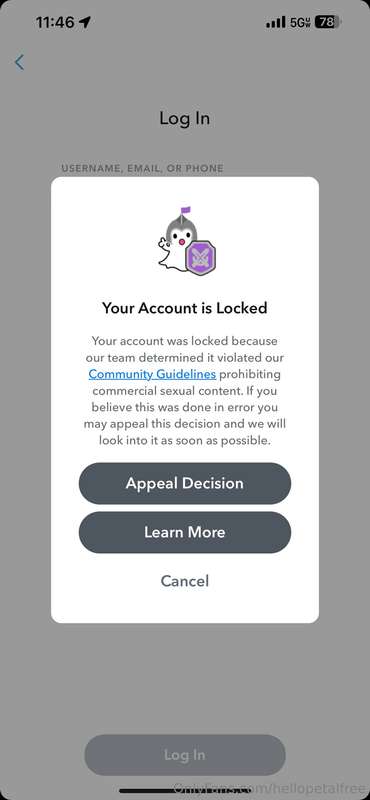Open Learn More about the lock

point(185,532)
